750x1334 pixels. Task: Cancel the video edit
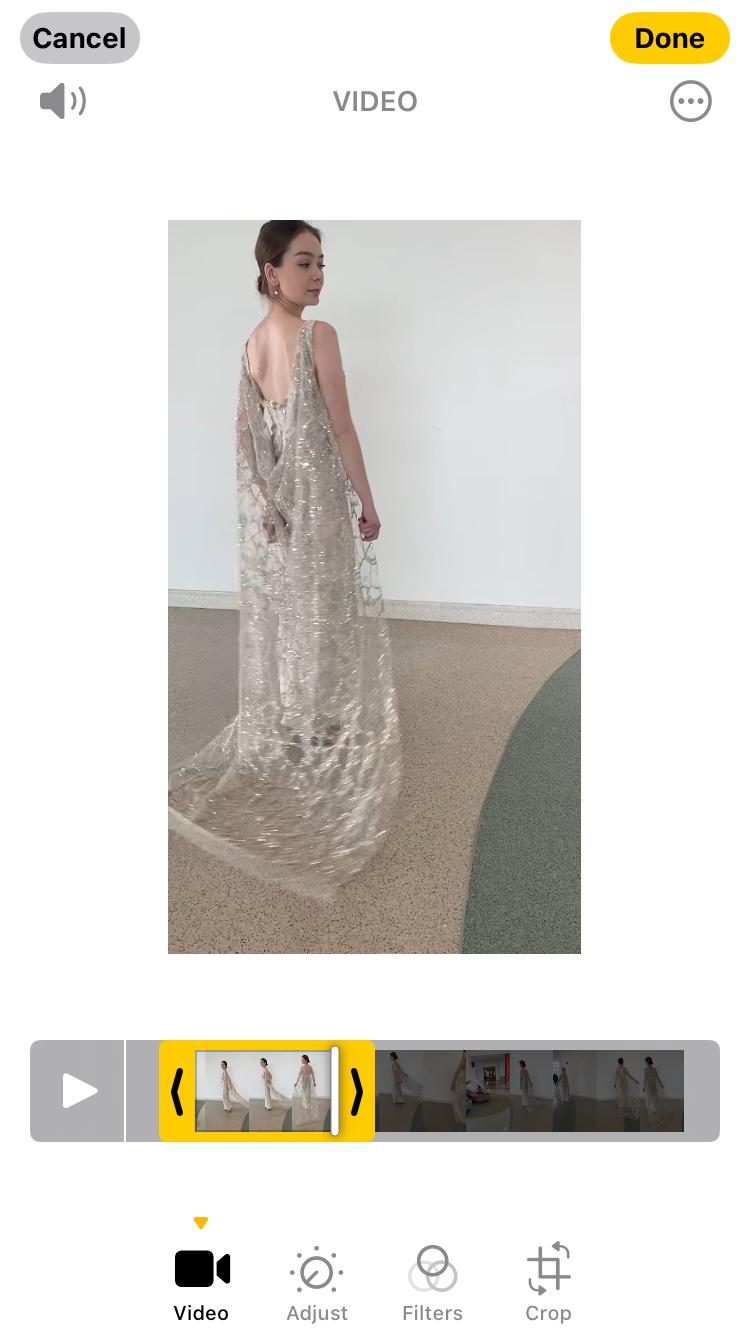pyautogui.click(x=79, y=38)
